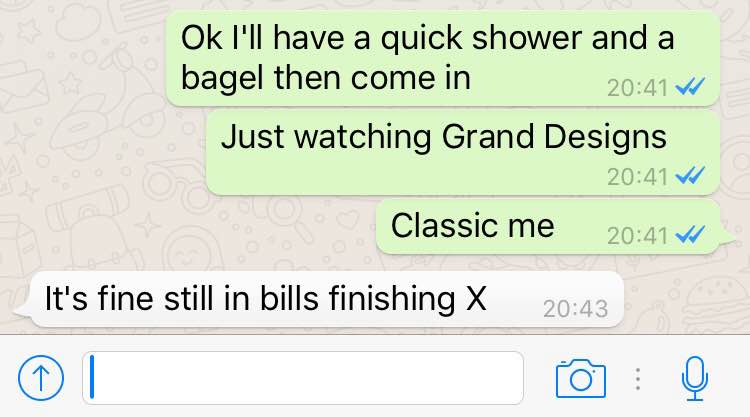Open the camera to send a photo
The height and width of the screenshot is (417, 750).
(x=580, y=377)
